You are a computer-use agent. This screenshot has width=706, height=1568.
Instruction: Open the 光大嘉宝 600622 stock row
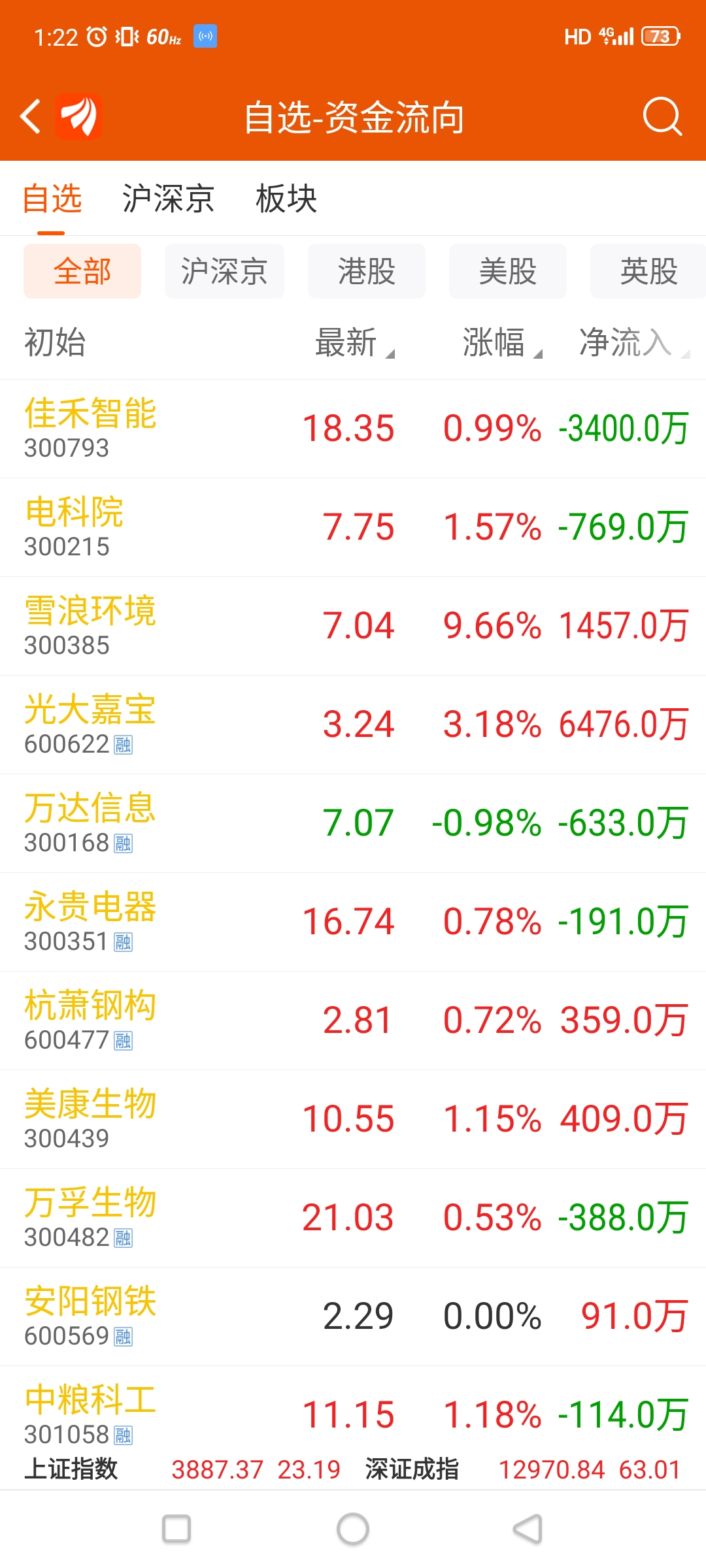tap(353, 725)
